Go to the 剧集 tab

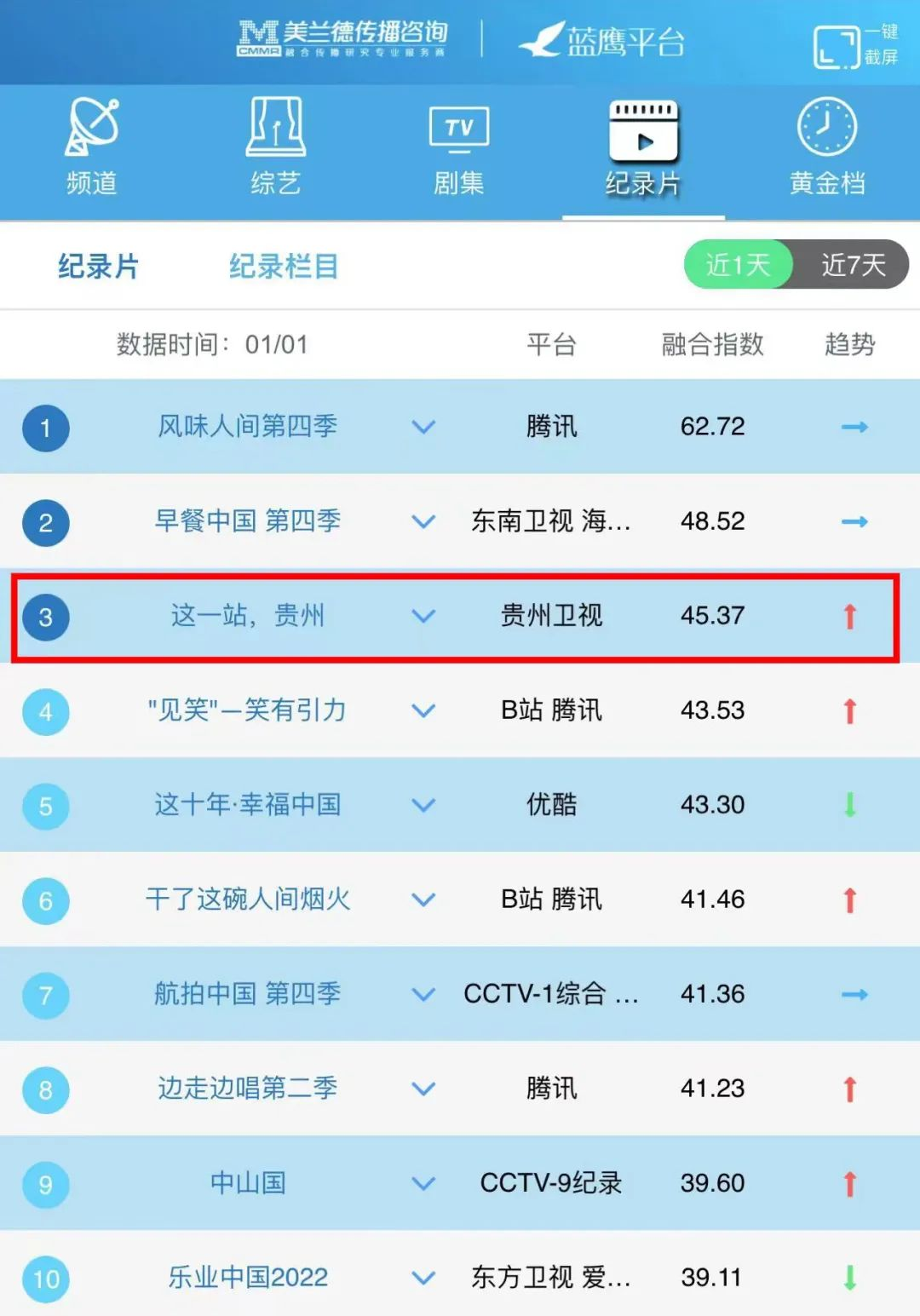459,147
